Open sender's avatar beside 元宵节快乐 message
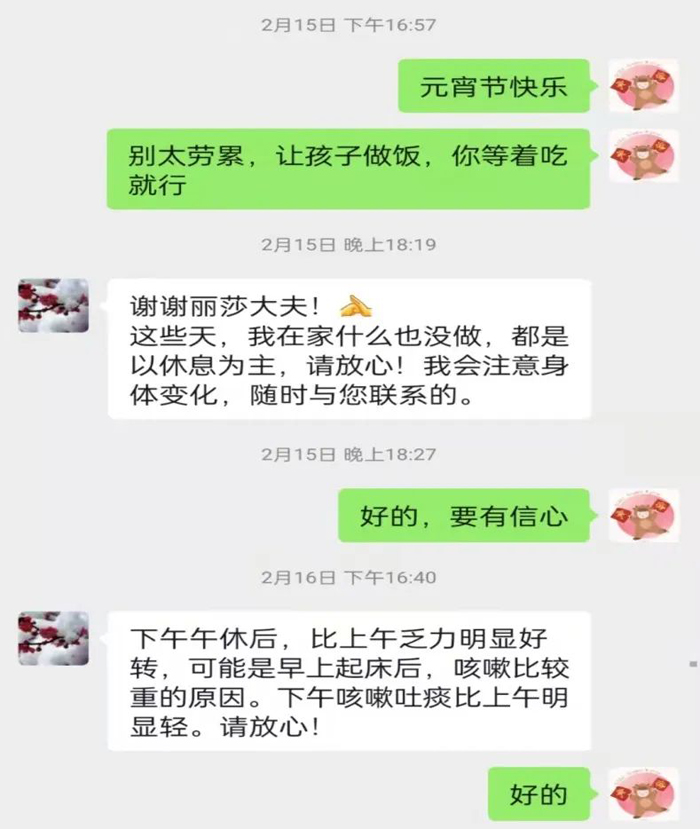This screenshot has width=700, height=829. (644, 86)
